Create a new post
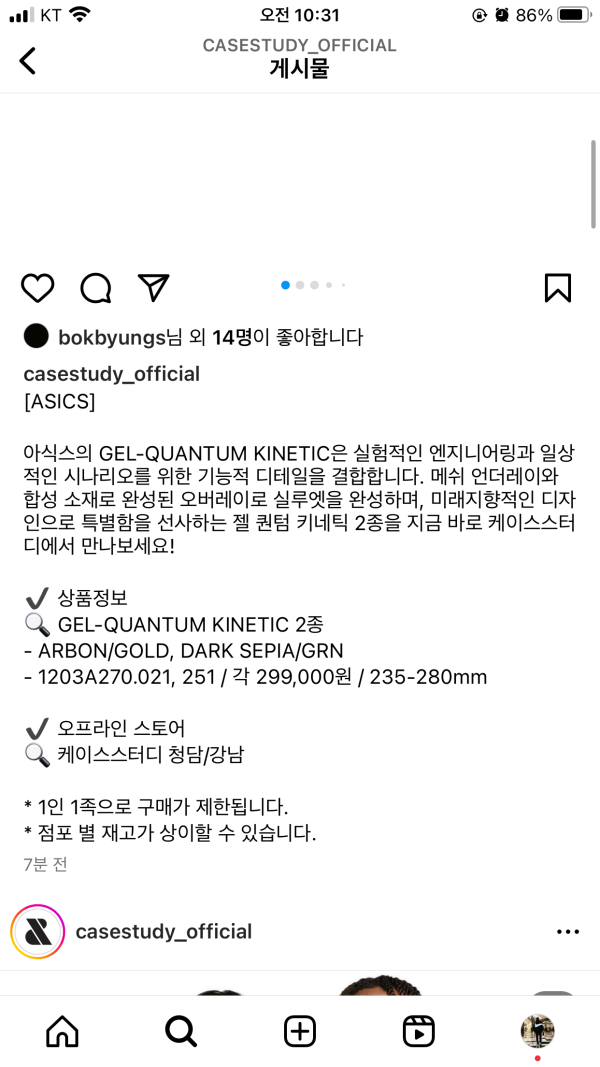Screen dimensions: 600x1067 pyautogui.click(x=300, y=1031)
